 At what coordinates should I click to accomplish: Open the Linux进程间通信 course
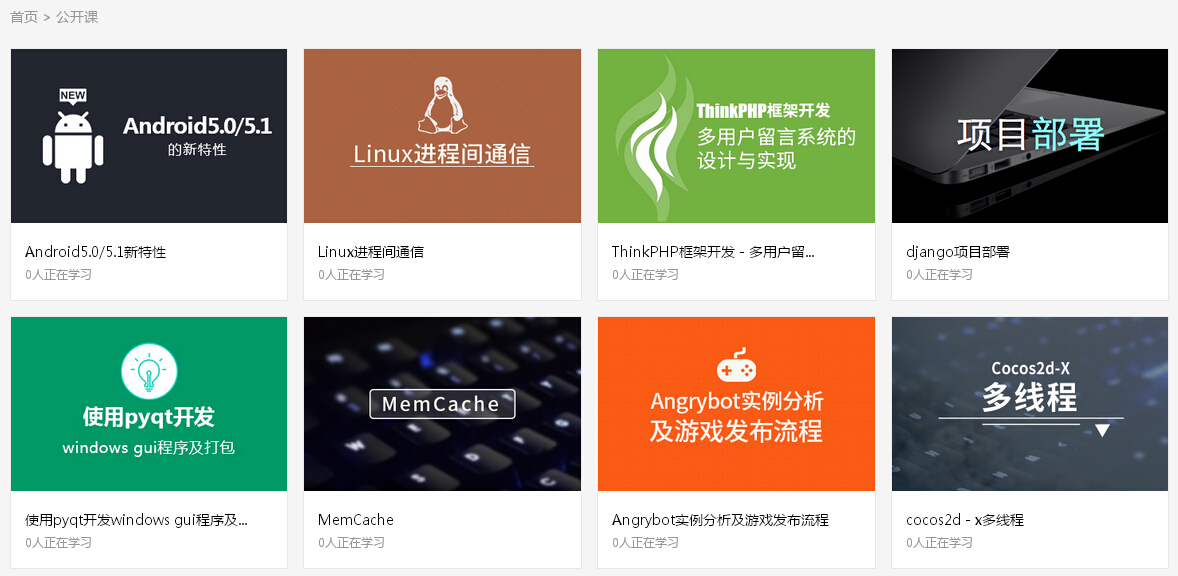[x=442, y=137]
